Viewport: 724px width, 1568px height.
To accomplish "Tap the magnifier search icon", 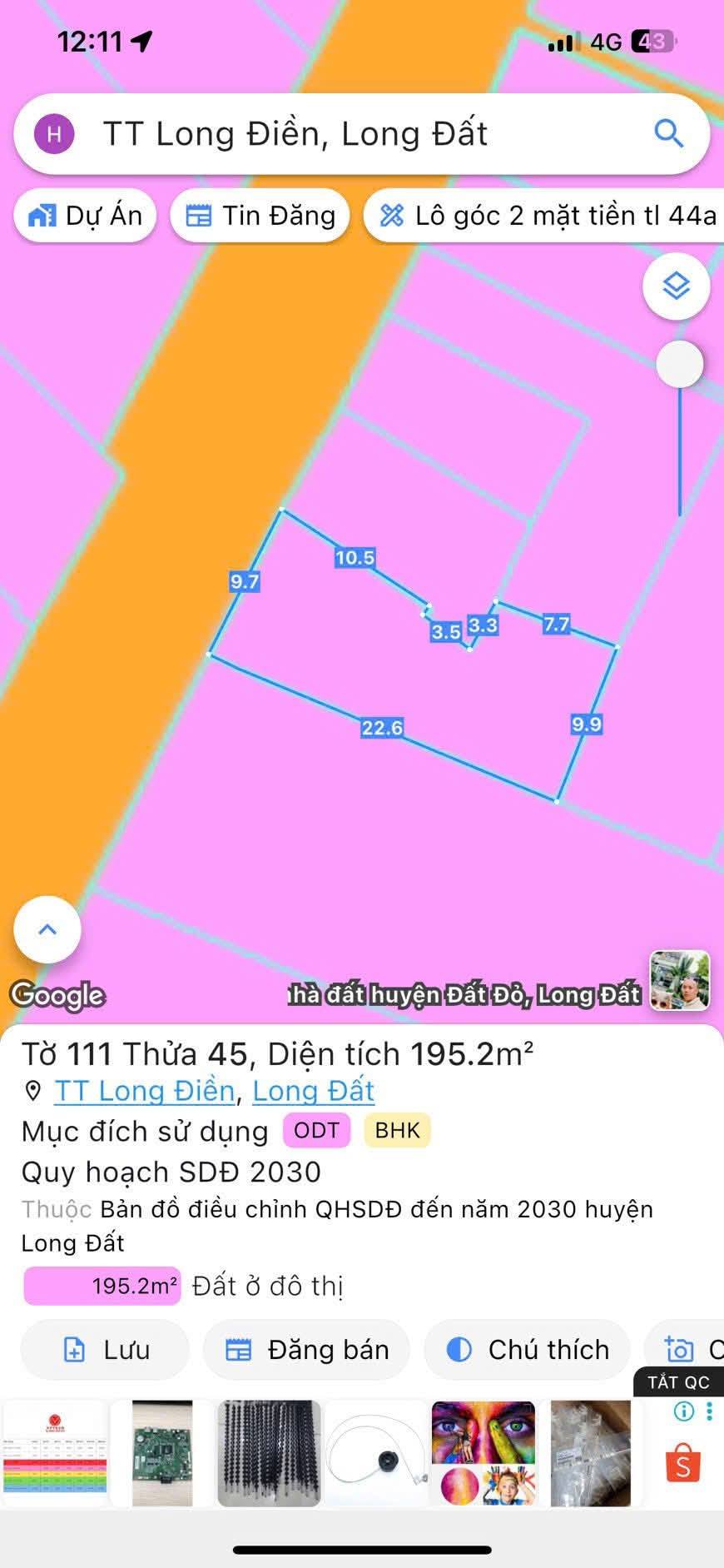I will click(668, 133).
